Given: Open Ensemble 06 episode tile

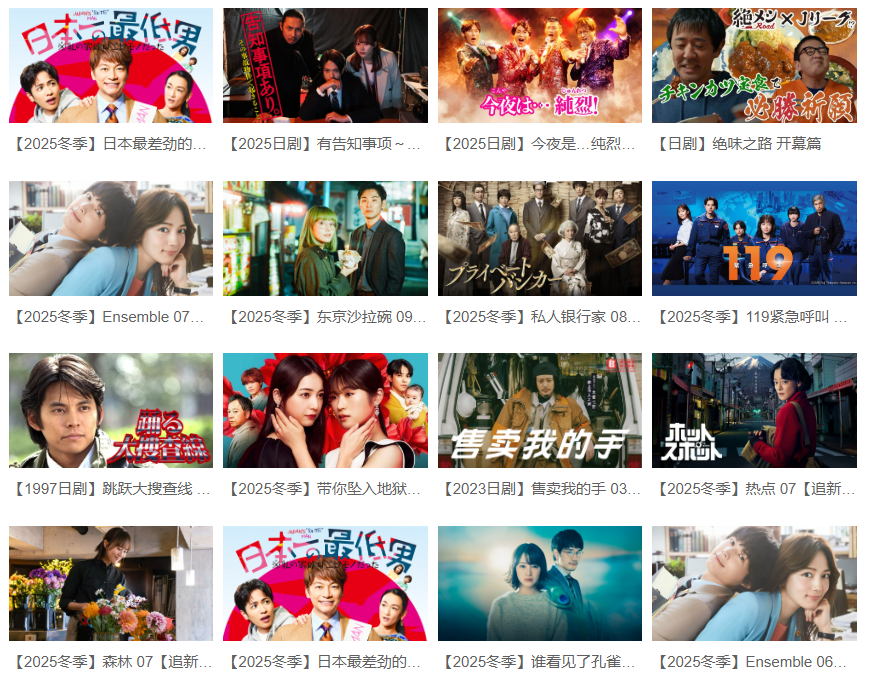Looking at the screenshot, I should (754, 583).
